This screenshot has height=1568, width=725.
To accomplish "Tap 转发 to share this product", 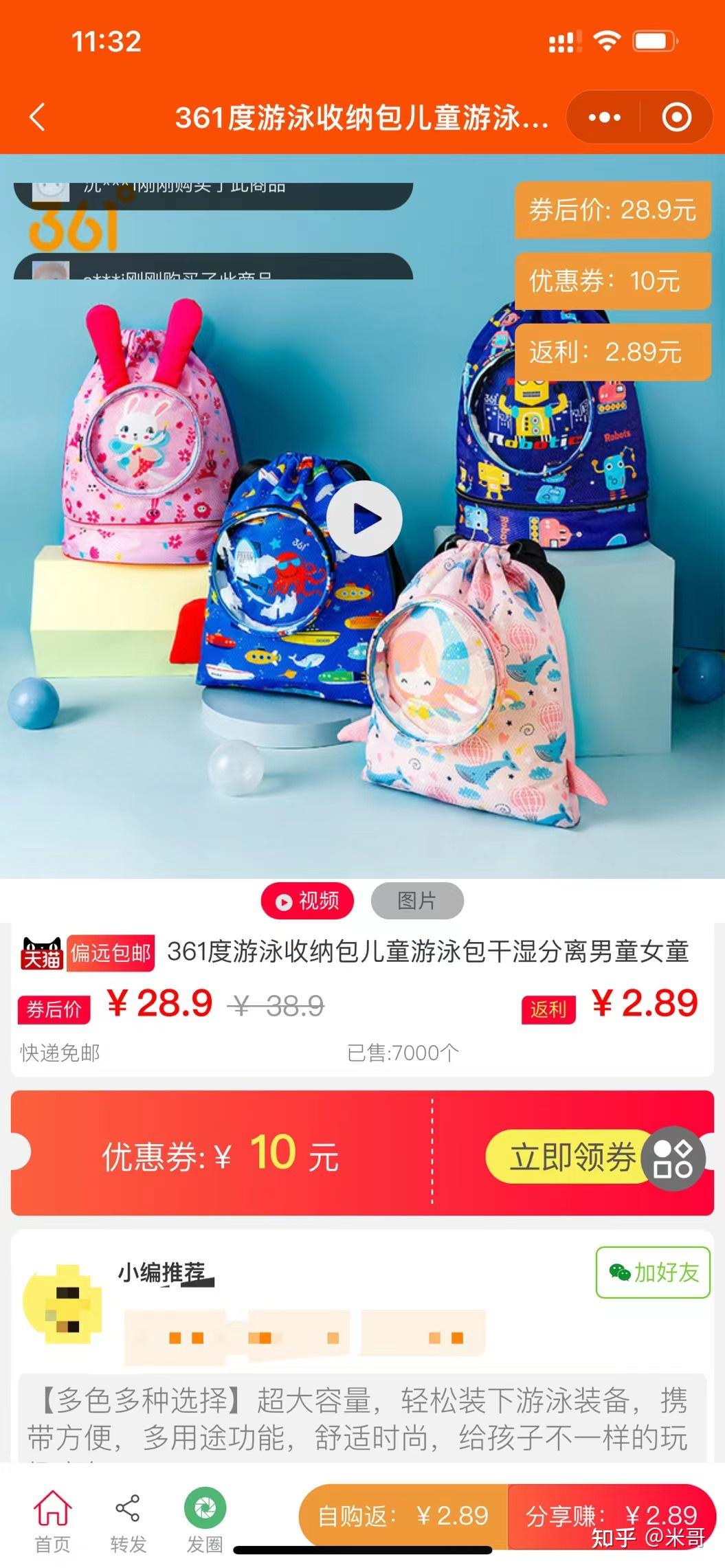I will tap(128, 1521).
